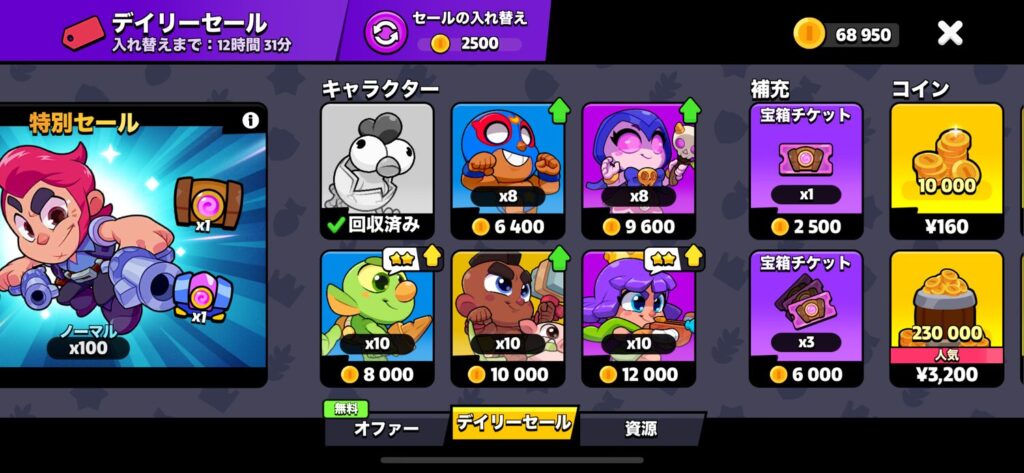Purchase 10 000 coins for ¥160
The width and height of the screenshot is (1024, 473).
(945, 170)
